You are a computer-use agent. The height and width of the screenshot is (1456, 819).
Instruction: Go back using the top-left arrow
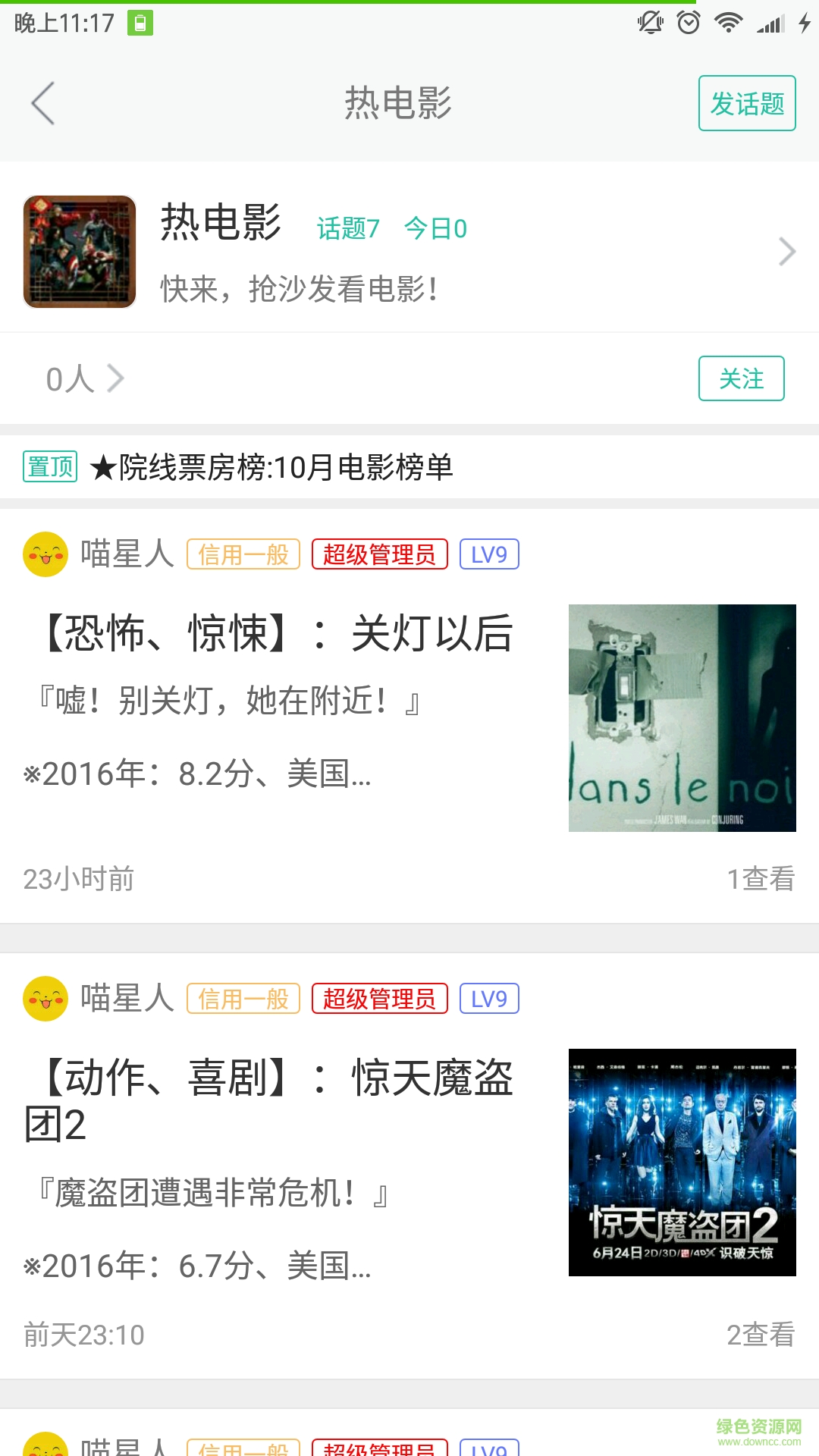(x=43, y=103)
